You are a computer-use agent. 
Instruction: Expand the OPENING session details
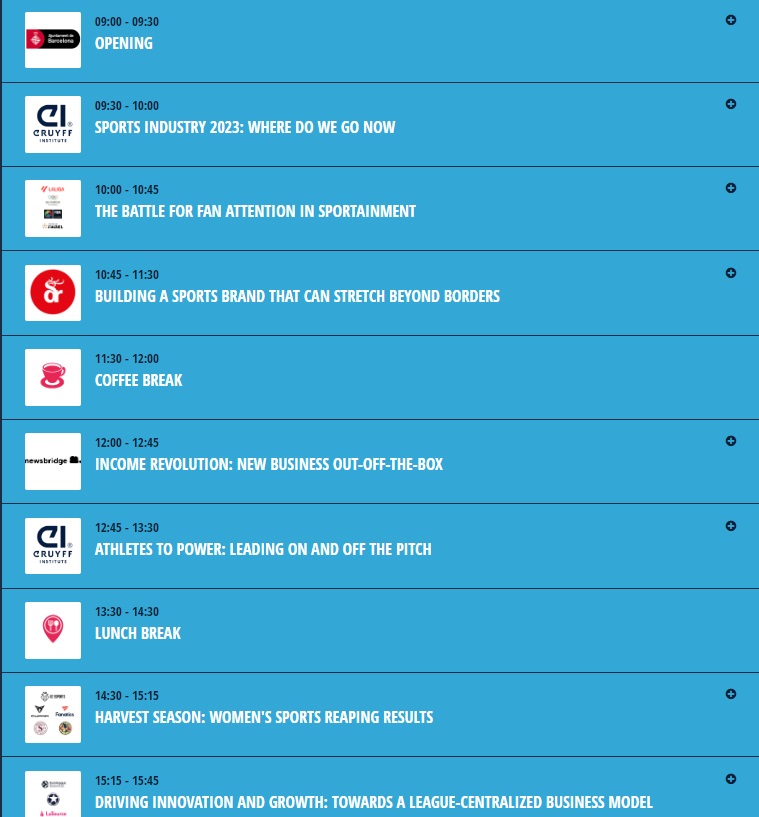[731, 20]
